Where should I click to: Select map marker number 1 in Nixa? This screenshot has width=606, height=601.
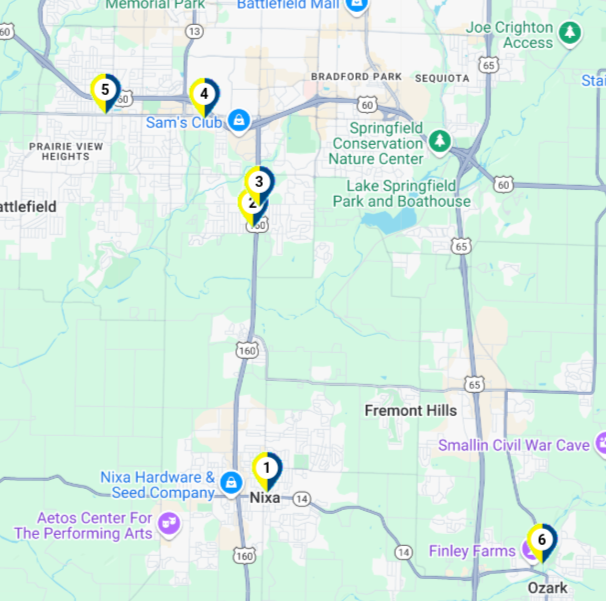tap(266, 468)
